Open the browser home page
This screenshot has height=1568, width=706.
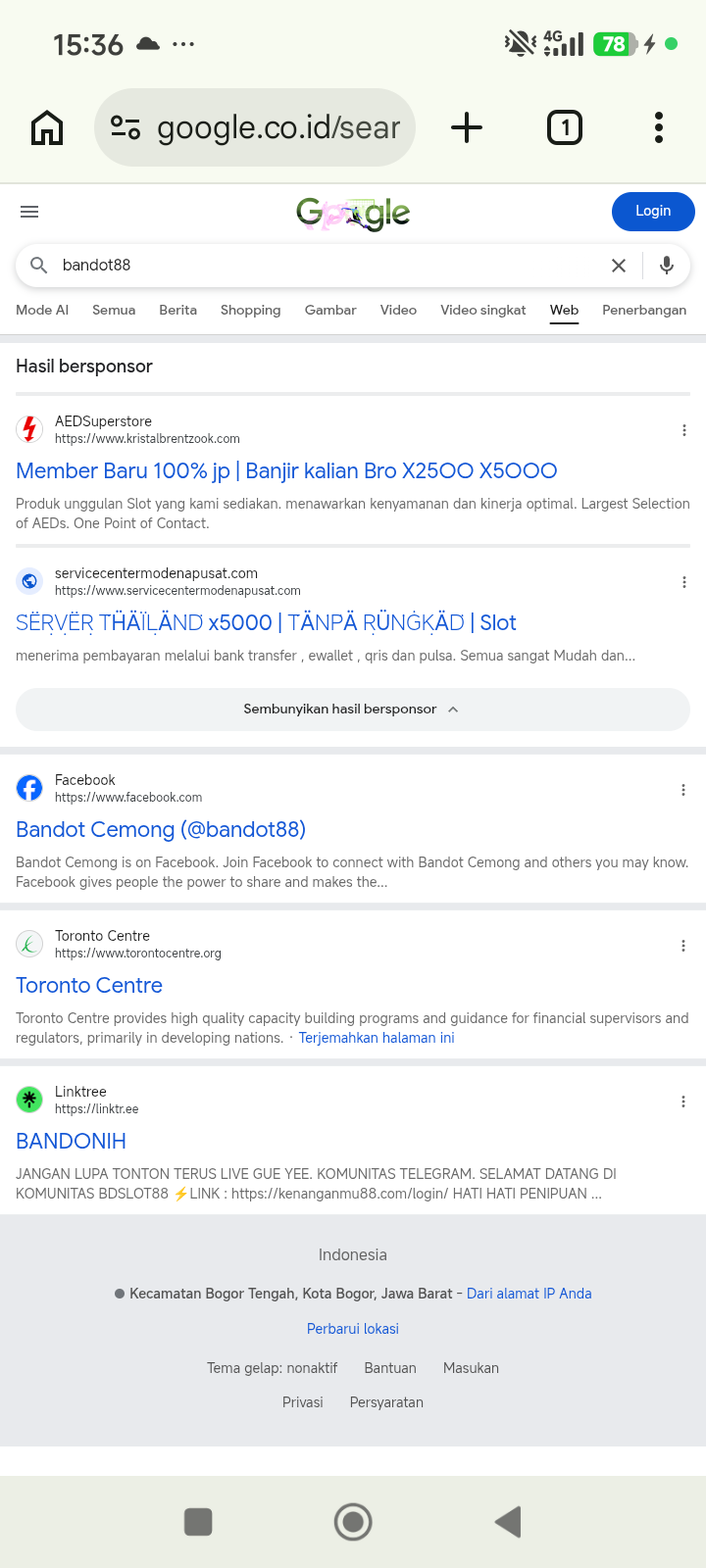pos(47,127)
